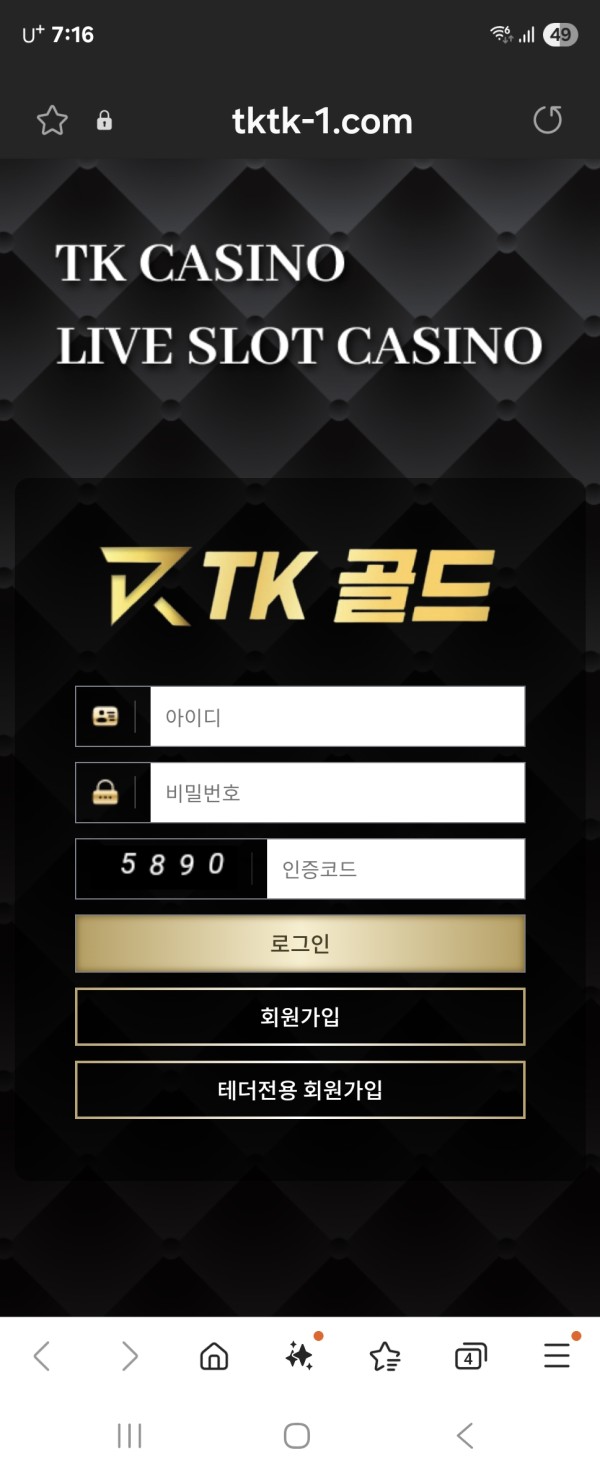This screenshot has height=1473, width=600.
Task: Go back to the previous page
Action: coord(42,1356)
